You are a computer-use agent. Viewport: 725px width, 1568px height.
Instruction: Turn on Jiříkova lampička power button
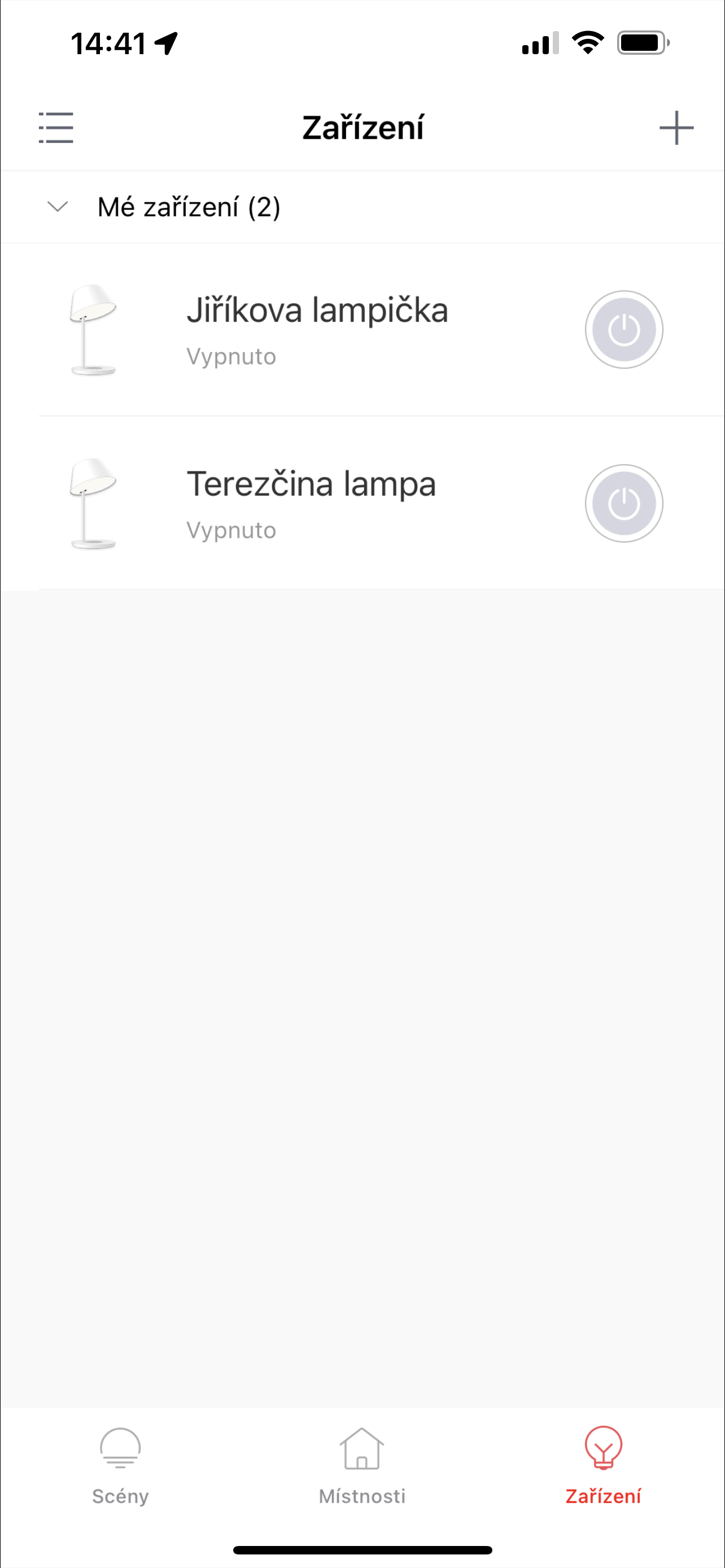click(x=623, y=330)
